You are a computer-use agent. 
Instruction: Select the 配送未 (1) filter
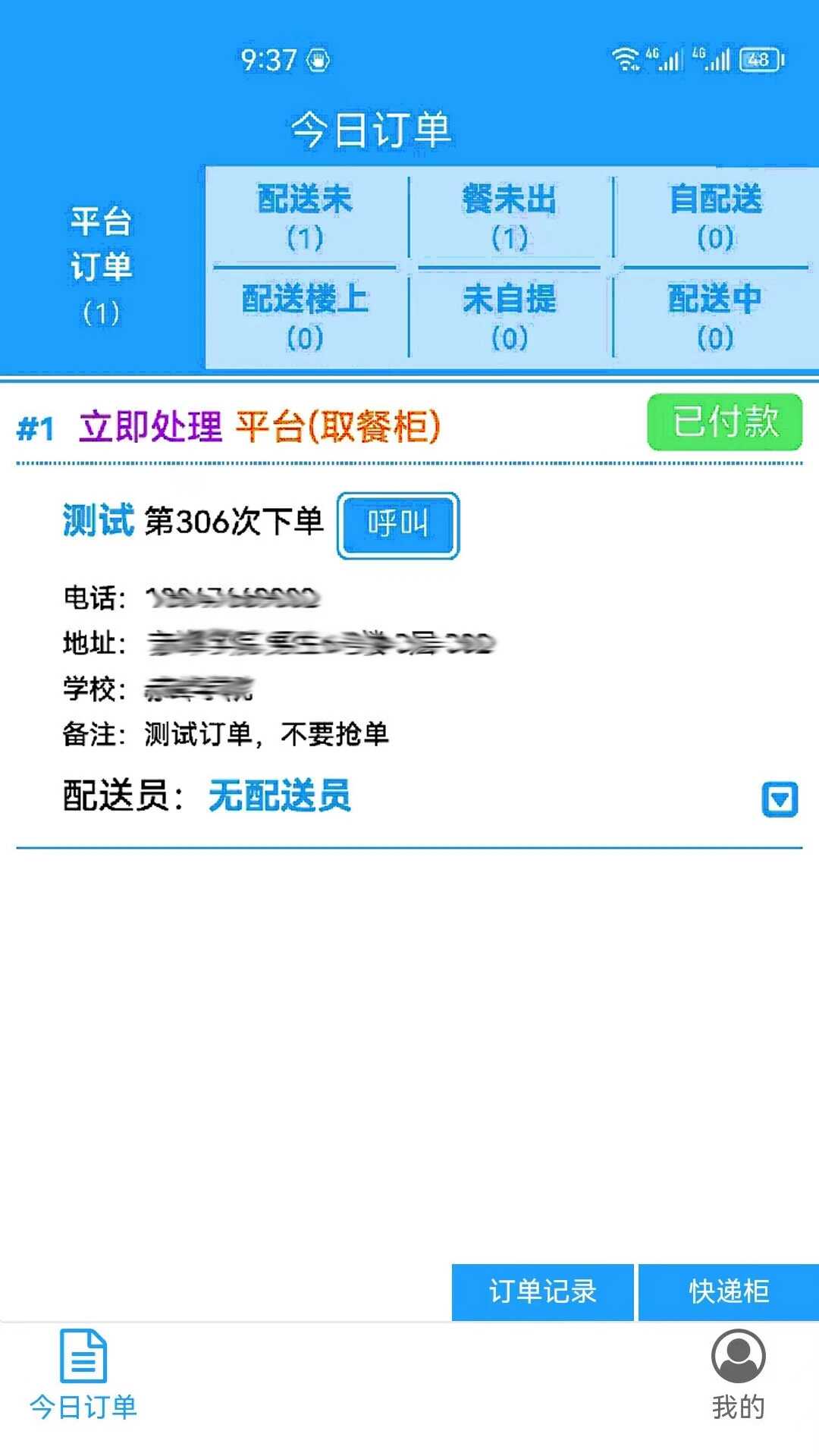pyautogui.click(x=304, y=218)
